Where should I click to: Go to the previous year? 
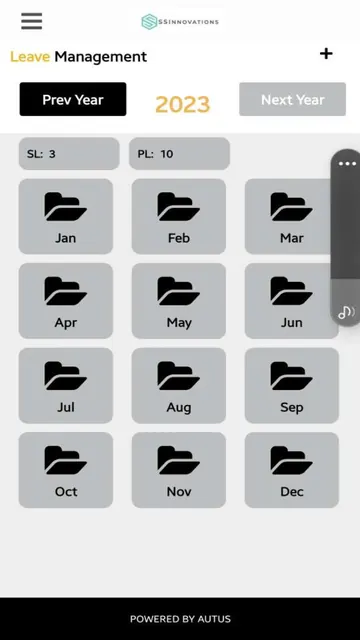coord(73,99)
